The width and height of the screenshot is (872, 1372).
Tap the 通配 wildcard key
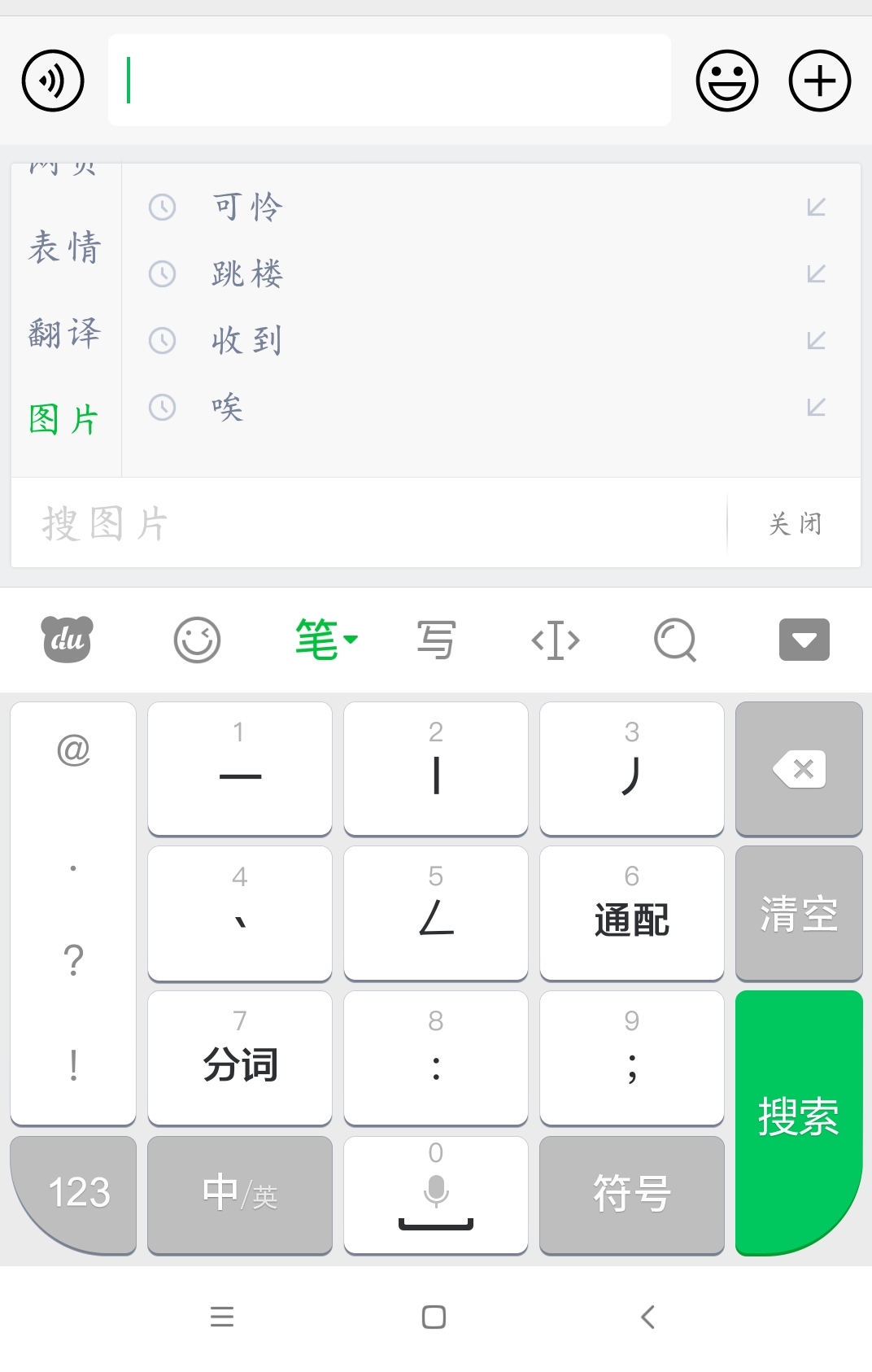pyautogui.click(x=631, y=913)
